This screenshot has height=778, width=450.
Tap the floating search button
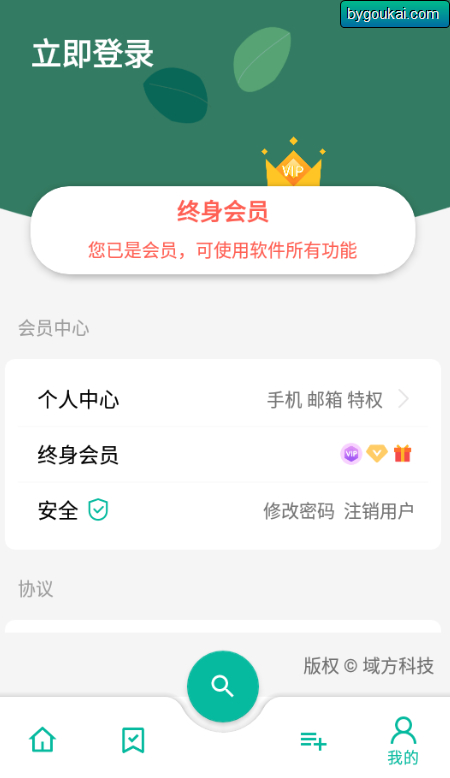coord(223,686)
